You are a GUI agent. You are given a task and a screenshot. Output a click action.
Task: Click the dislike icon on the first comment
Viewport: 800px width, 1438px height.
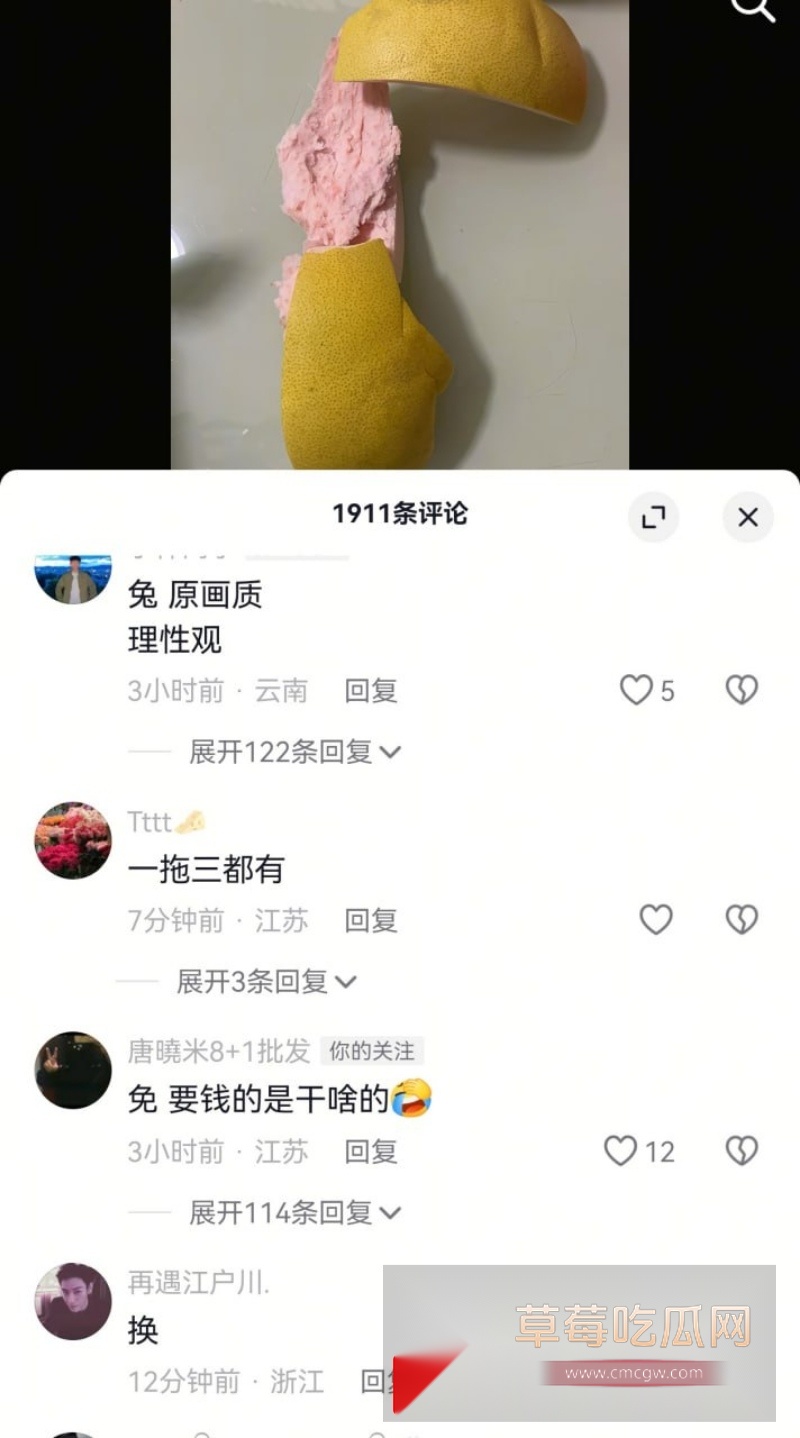[740, 690]
